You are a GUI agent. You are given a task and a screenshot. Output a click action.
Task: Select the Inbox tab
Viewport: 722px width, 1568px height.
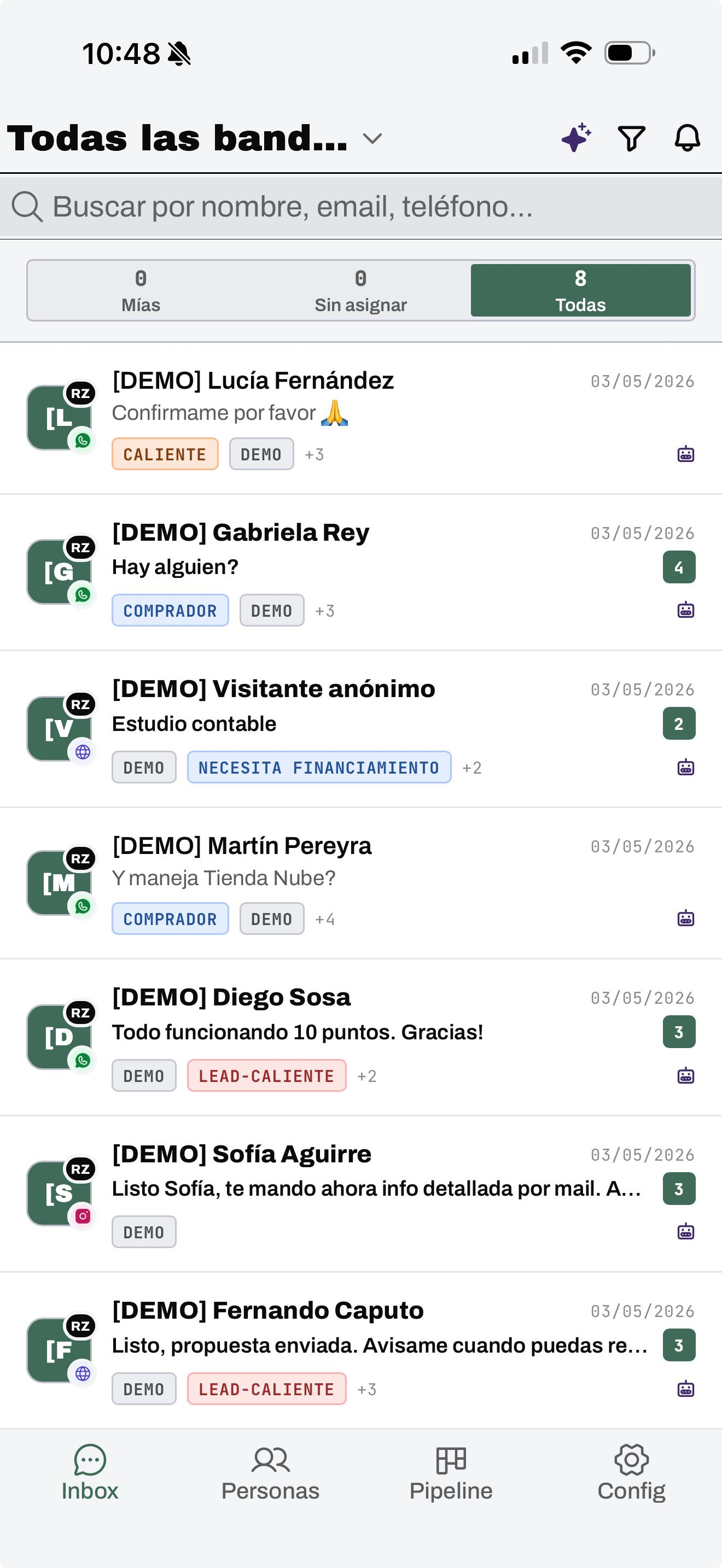90,1473
